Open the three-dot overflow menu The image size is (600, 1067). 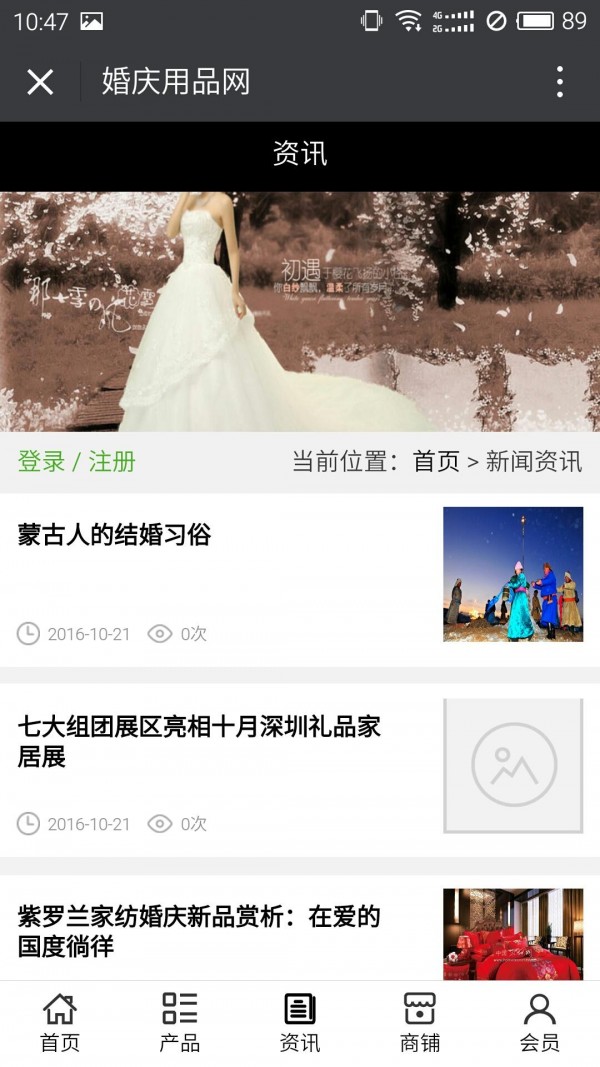[559, 82]
